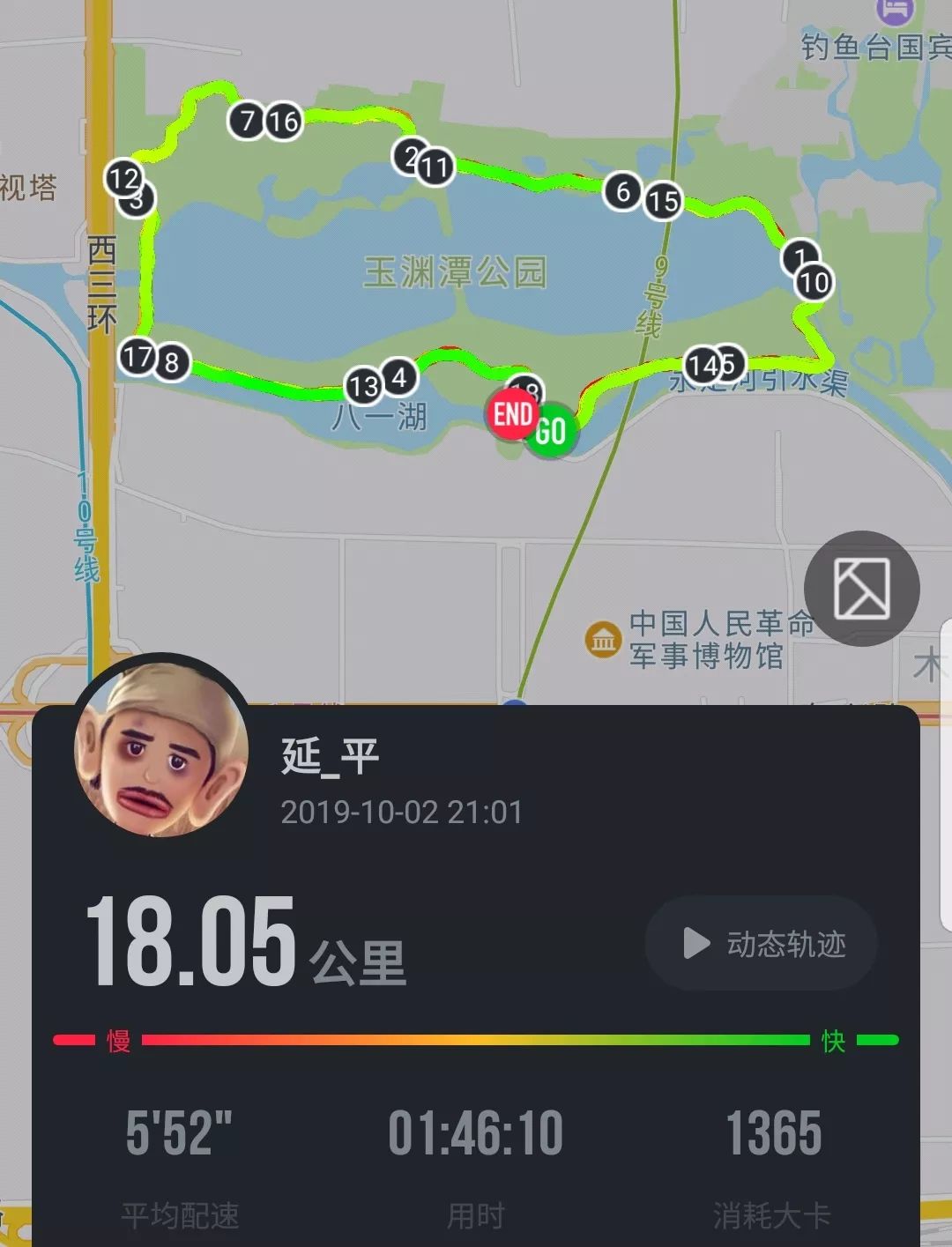
Task: Toggle the map display mode icon
Action: pos(861,588)
